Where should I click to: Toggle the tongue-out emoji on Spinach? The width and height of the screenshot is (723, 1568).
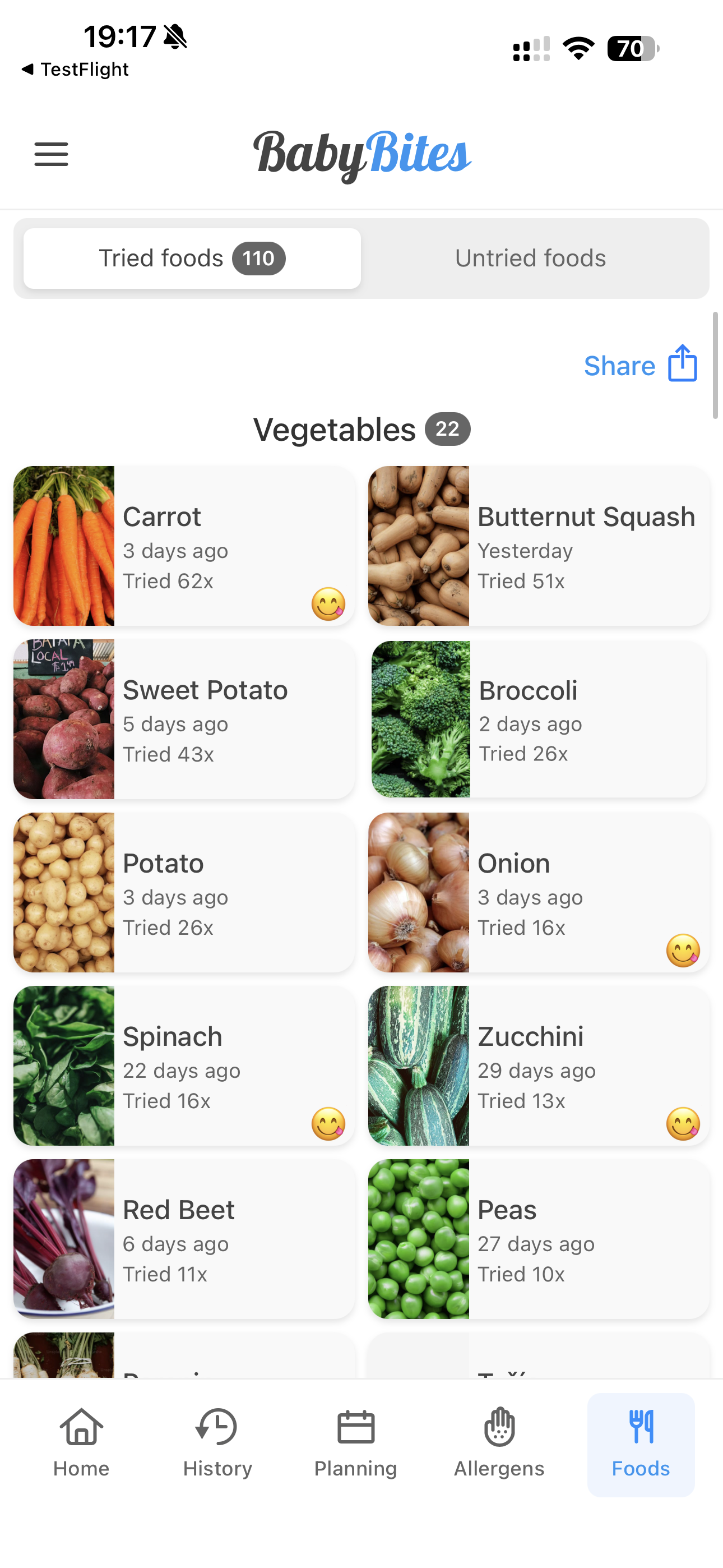tap(327, 1123)
